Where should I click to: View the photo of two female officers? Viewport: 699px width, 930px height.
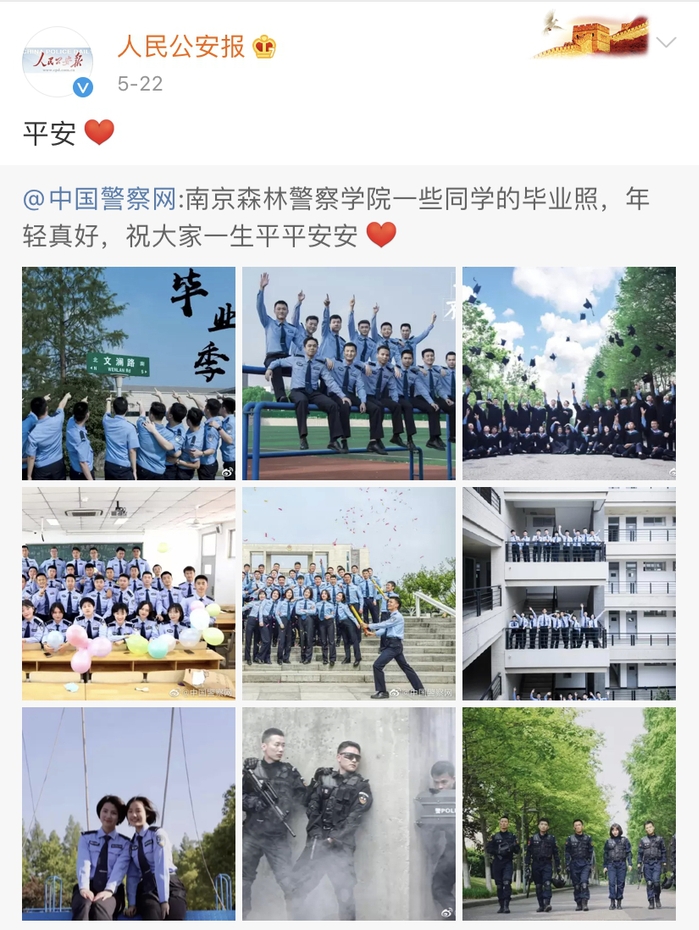click(x=129, y=813)
